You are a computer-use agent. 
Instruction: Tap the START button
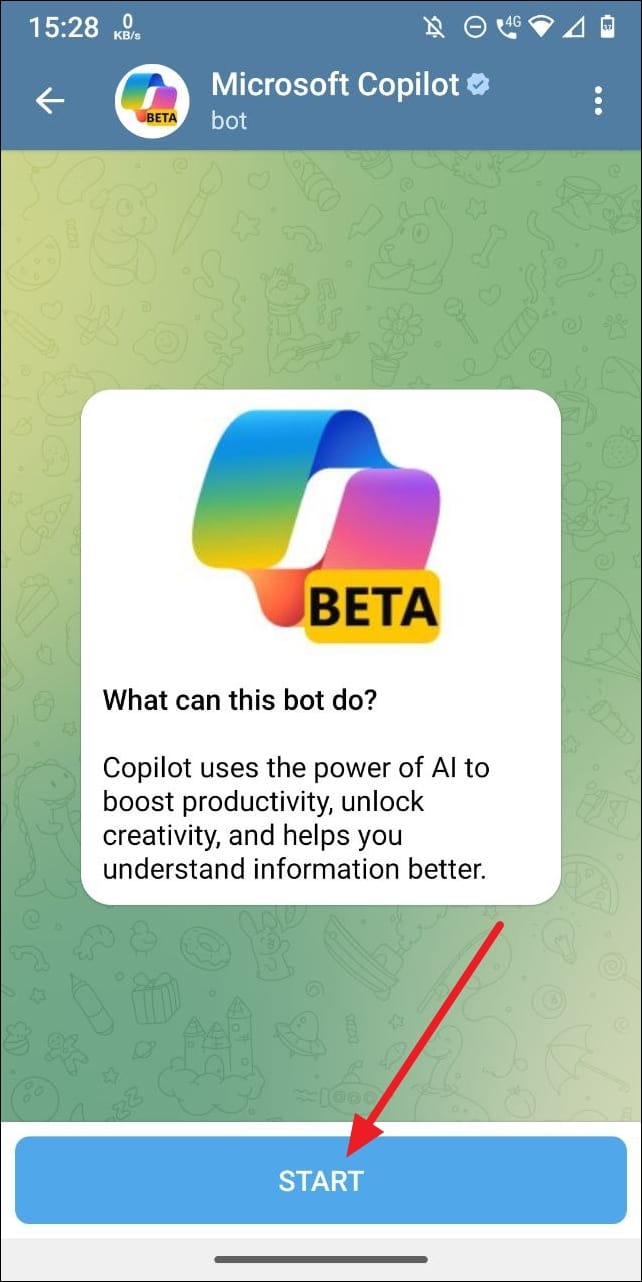[320, 1180]
